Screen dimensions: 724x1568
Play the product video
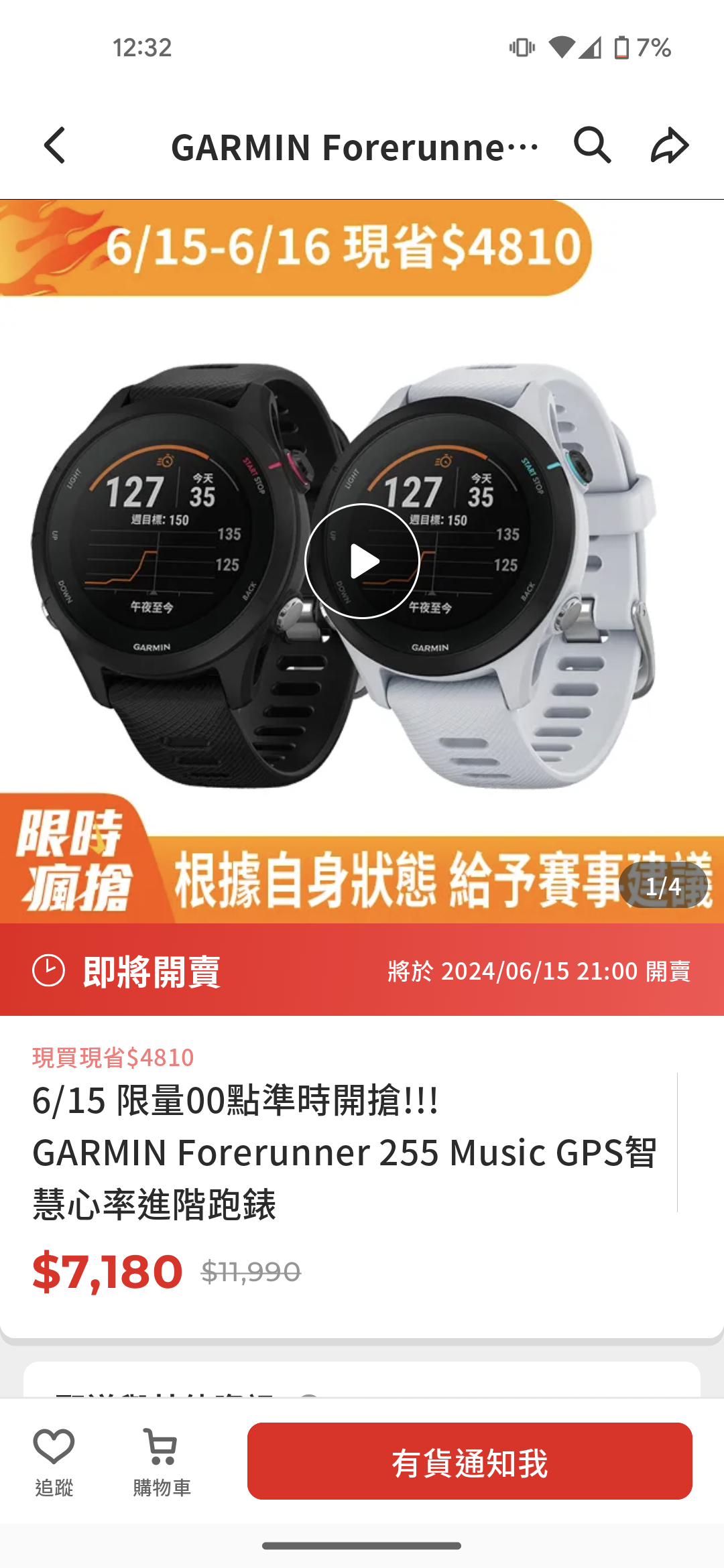pyautogui.click(x=362, y=561)
